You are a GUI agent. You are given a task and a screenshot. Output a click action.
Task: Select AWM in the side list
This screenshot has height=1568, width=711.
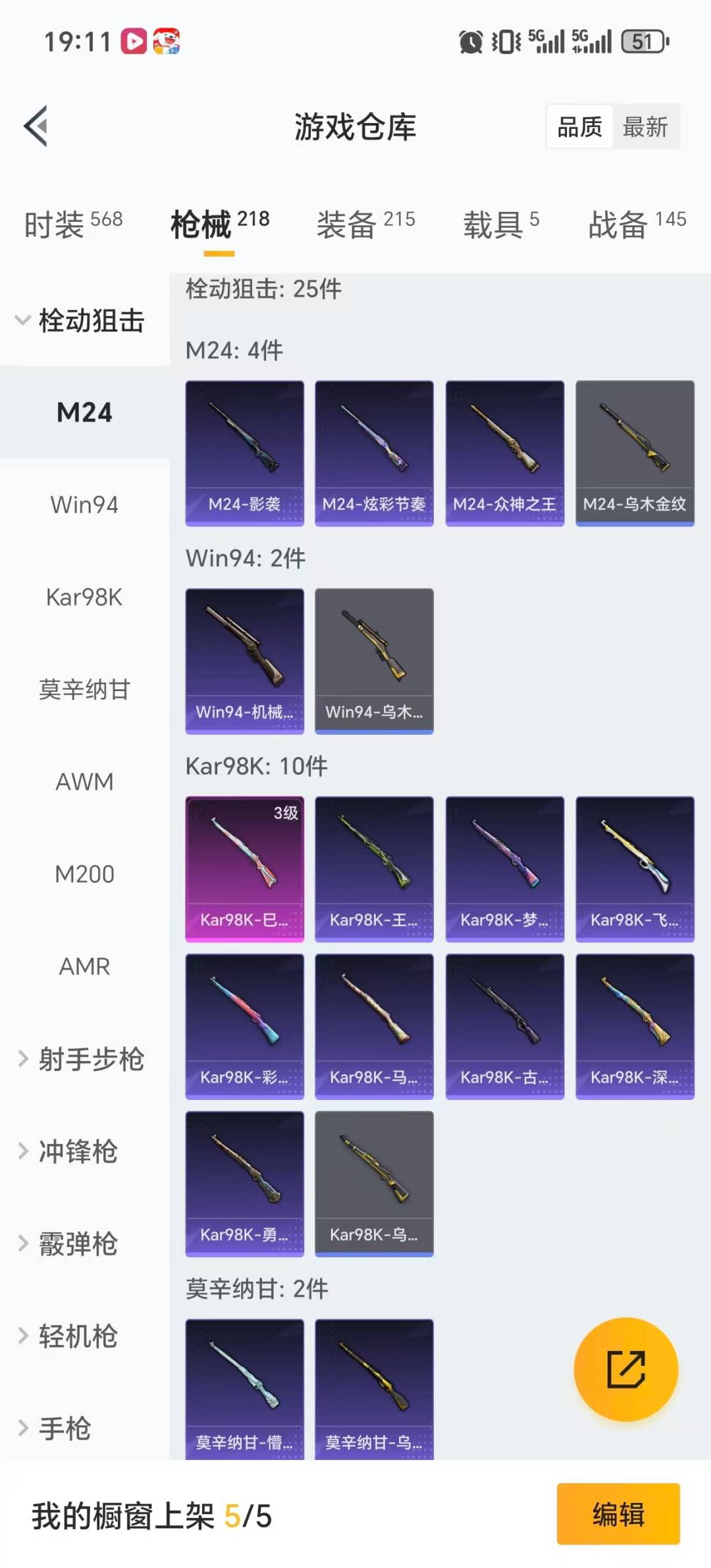pyautogui.click(x=84, y=782)
